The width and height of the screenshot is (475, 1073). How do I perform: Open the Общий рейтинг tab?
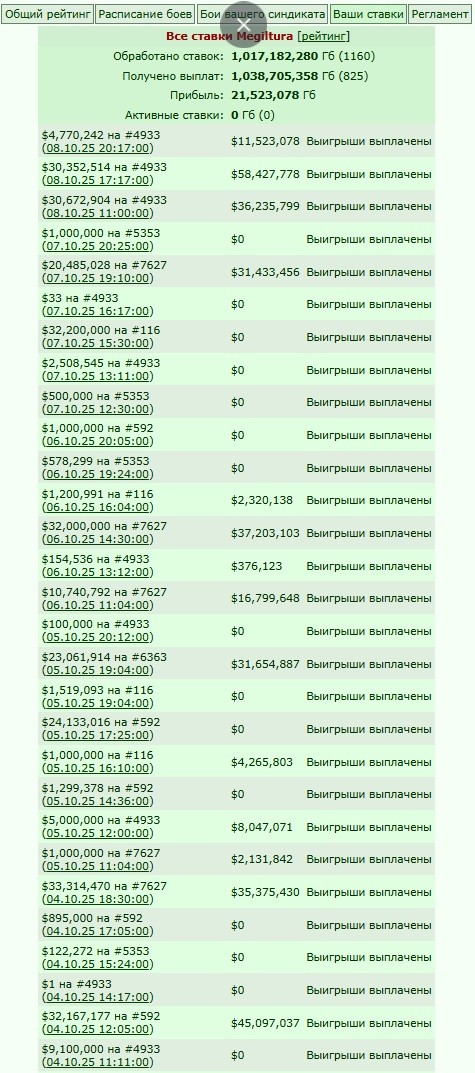tap(47, 14)
